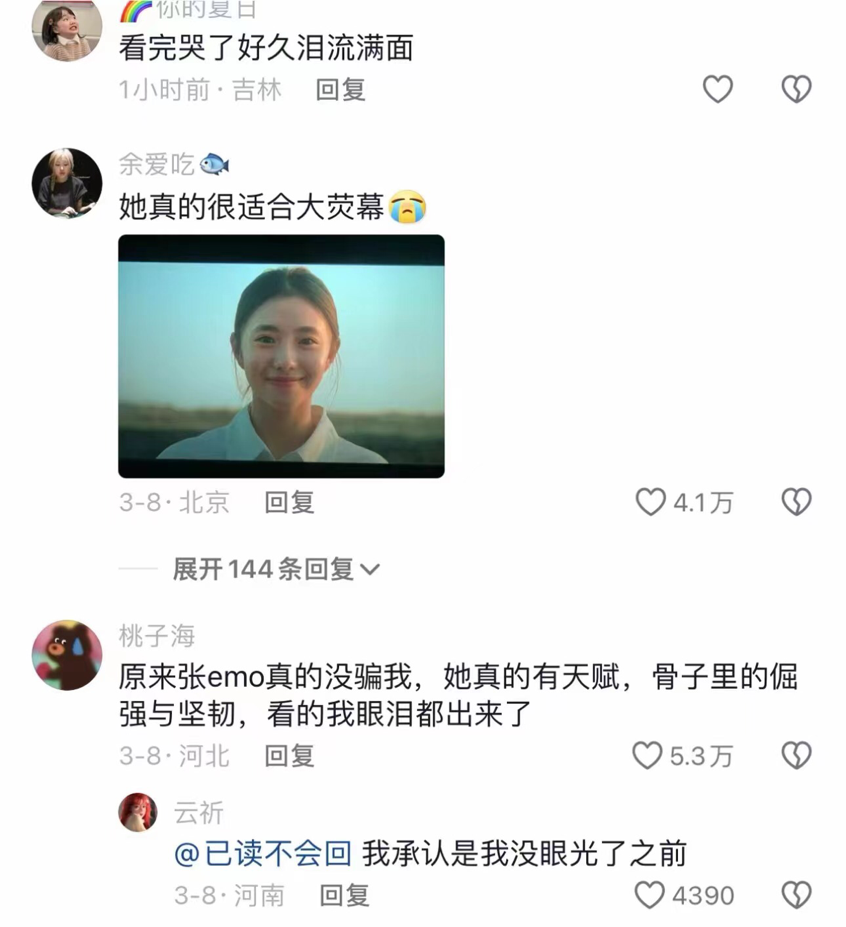The image size is (846, 927).
Task: Open the @已读不会回 mention link
Action: (263, 854)
